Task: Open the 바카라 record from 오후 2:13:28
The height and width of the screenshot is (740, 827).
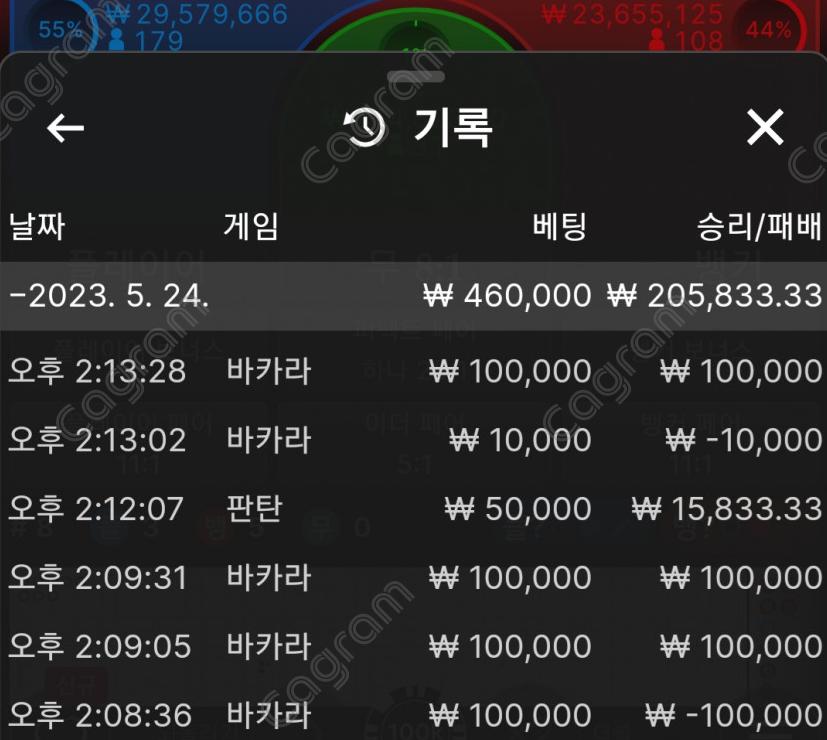Action: 413,372
